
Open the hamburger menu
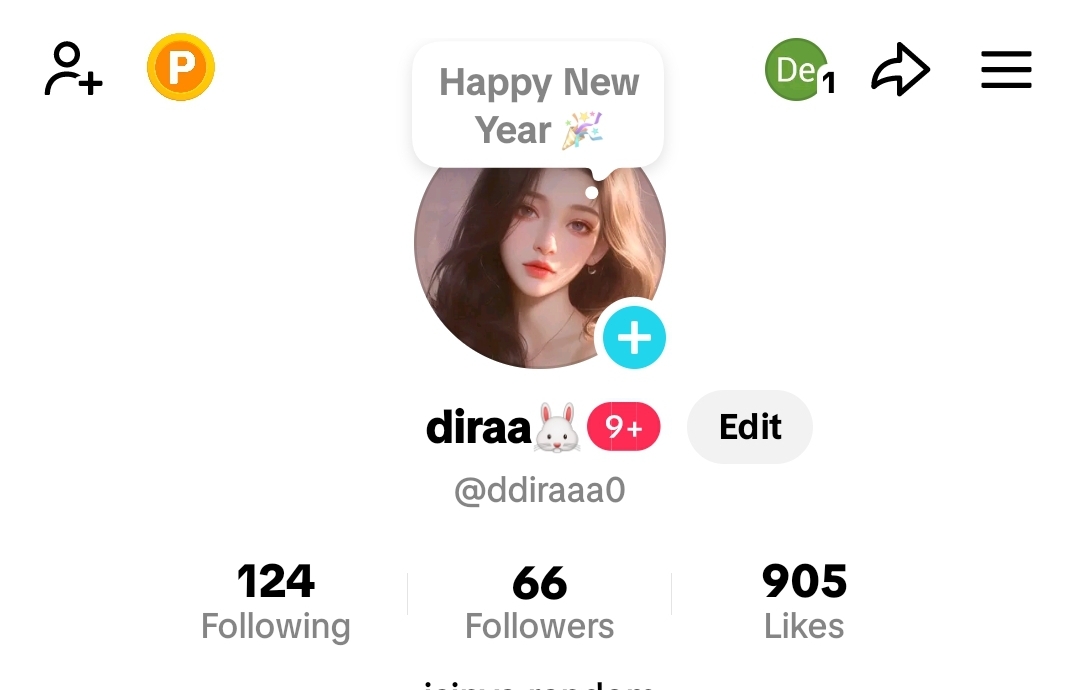(x=1005, y=69)
